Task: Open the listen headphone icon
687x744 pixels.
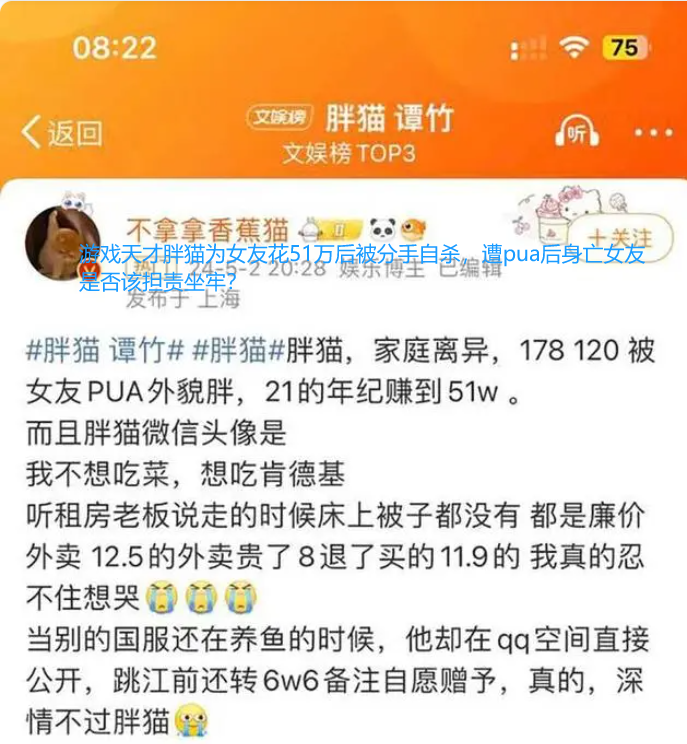Action: pyautogui.click(x=577, y=132)
